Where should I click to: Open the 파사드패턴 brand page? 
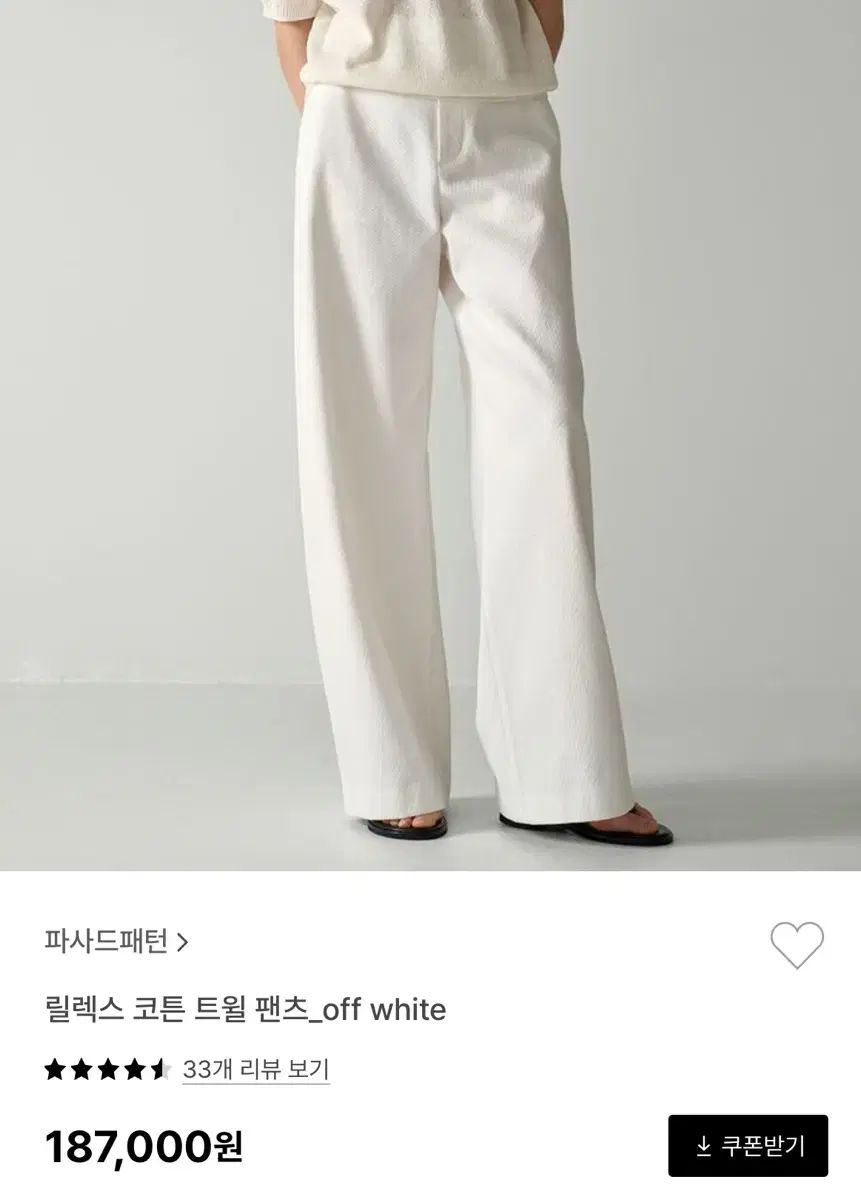tap(116, 942)
